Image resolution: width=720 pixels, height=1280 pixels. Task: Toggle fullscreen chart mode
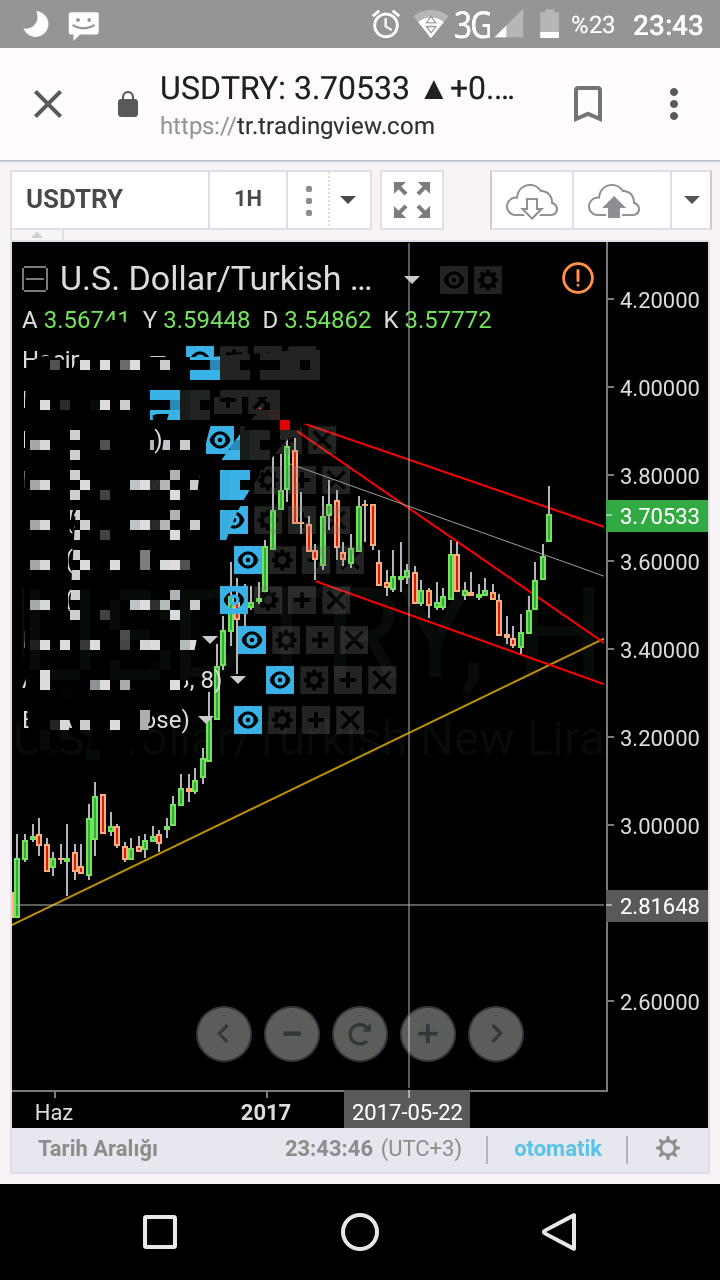(412, 200)
